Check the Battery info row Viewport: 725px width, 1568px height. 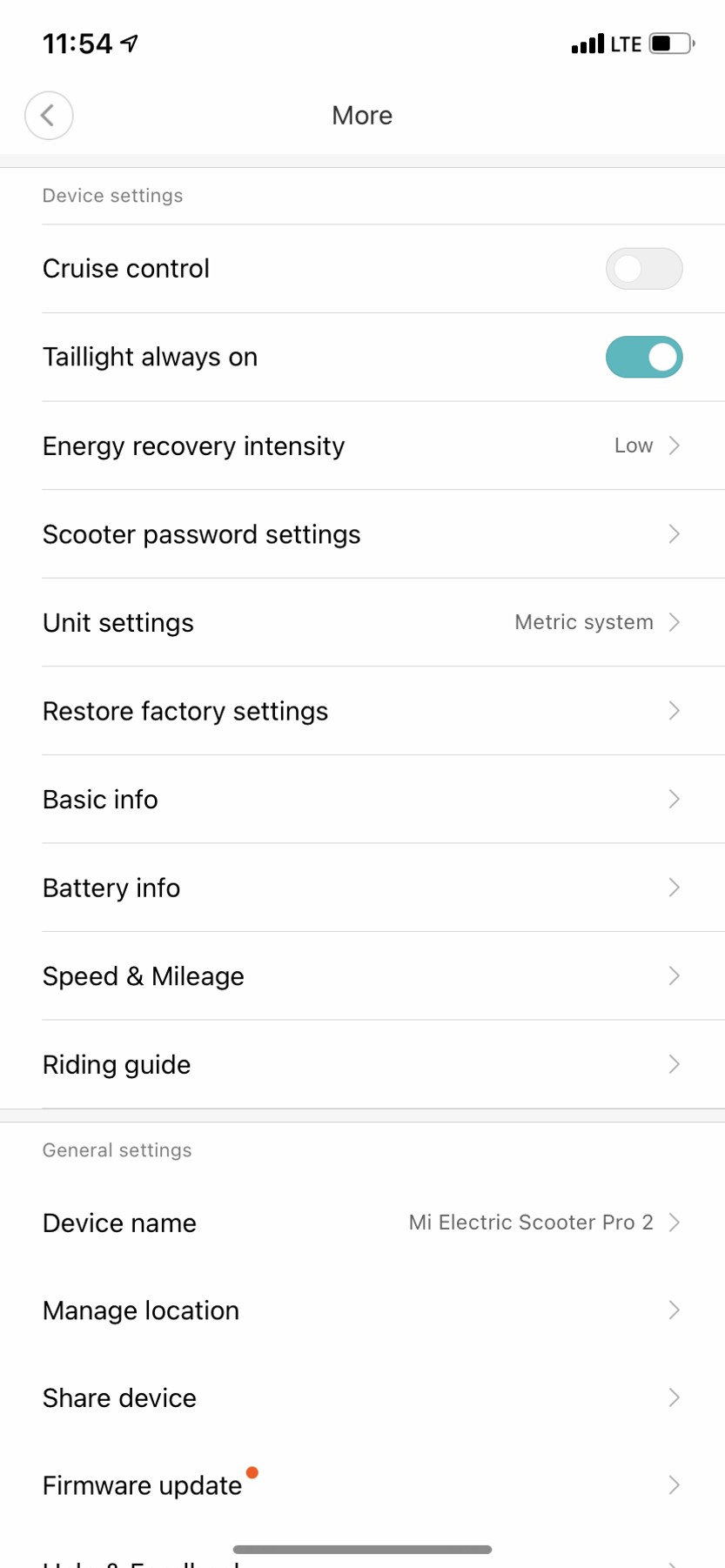coord(362,888)
